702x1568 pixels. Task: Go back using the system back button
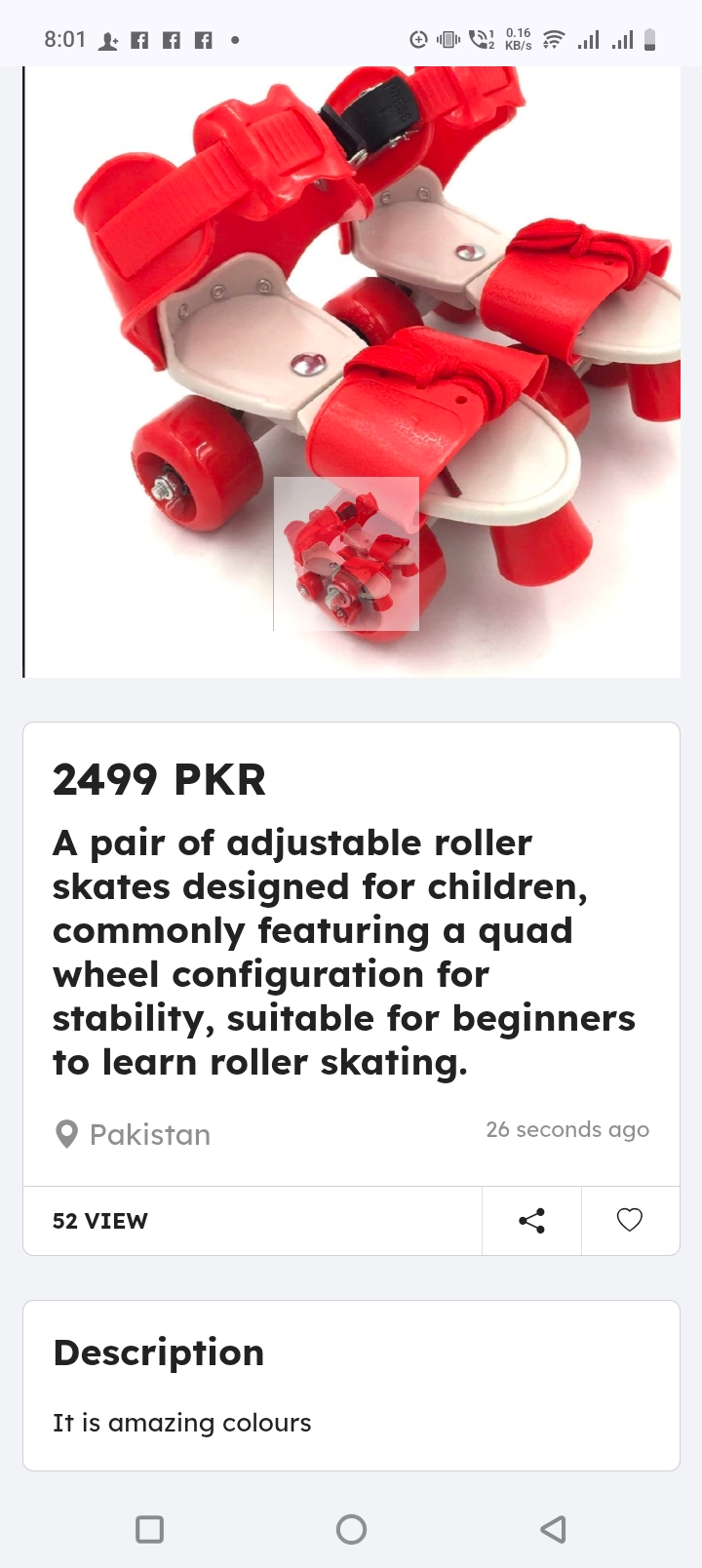pyautogui.click(x=553, y=1529)
